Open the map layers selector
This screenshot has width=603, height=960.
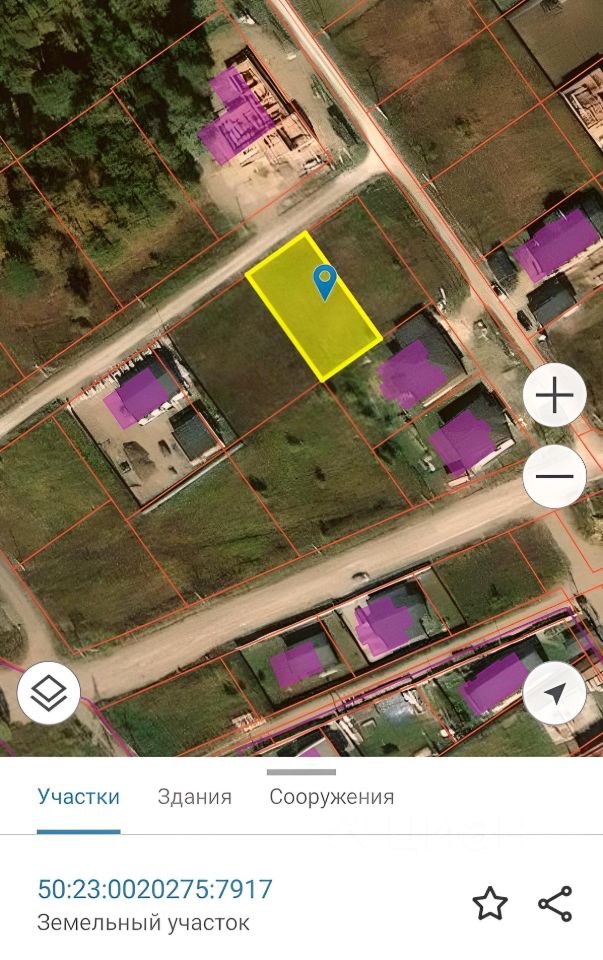[49, 693]
